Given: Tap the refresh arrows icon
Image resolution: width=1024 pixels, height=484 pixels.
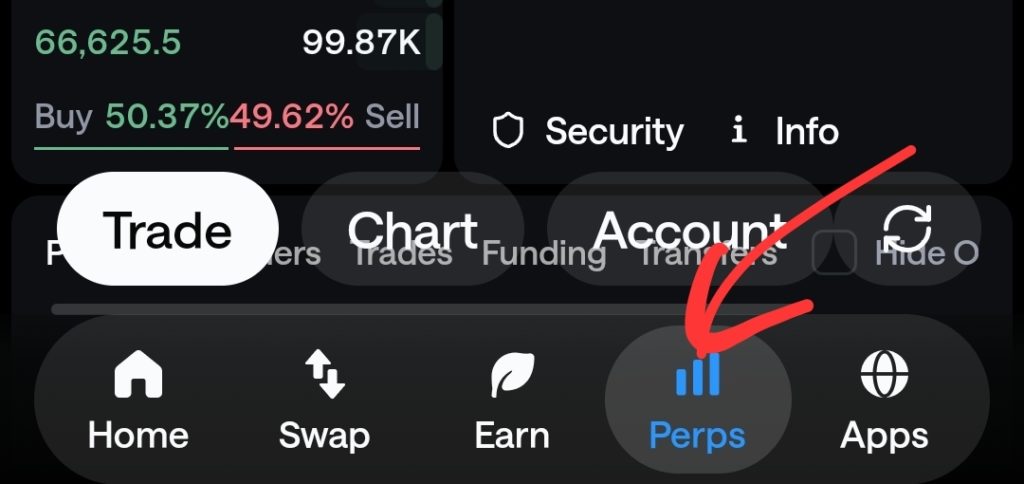Looking at the screenshot, I should click(907, 228).
